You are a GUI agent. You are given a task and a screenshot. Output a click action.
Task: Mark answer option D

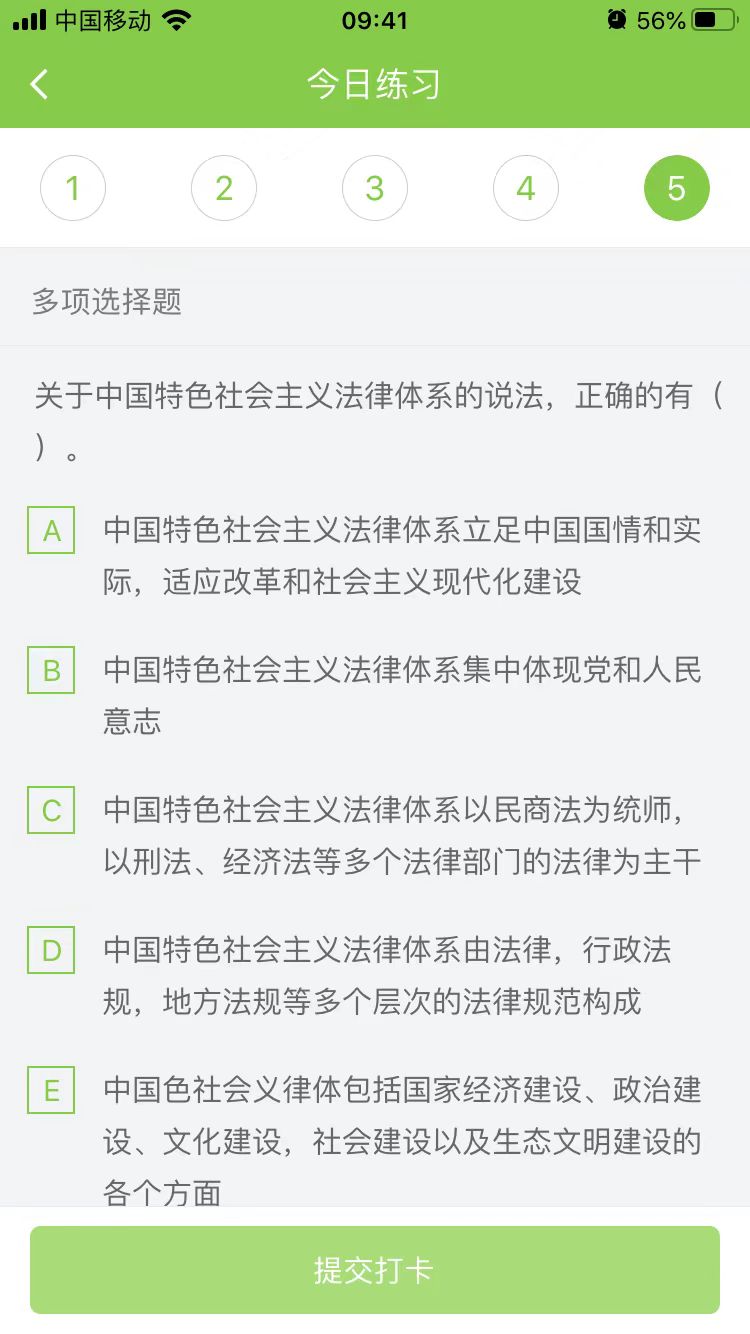click(x=52, y=950)
